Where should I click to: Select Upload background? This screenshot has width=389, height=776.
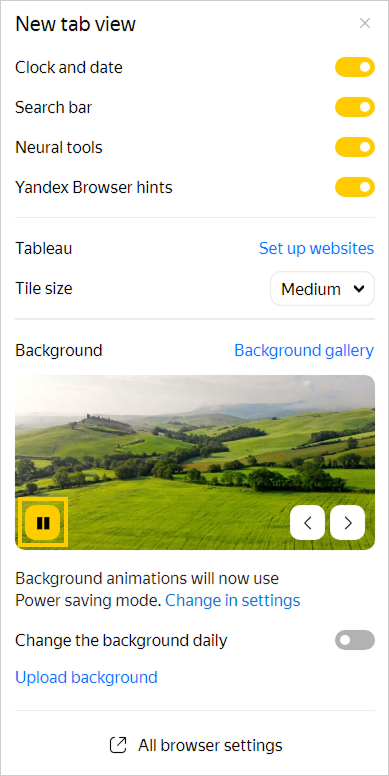click(x=87, y=677)
